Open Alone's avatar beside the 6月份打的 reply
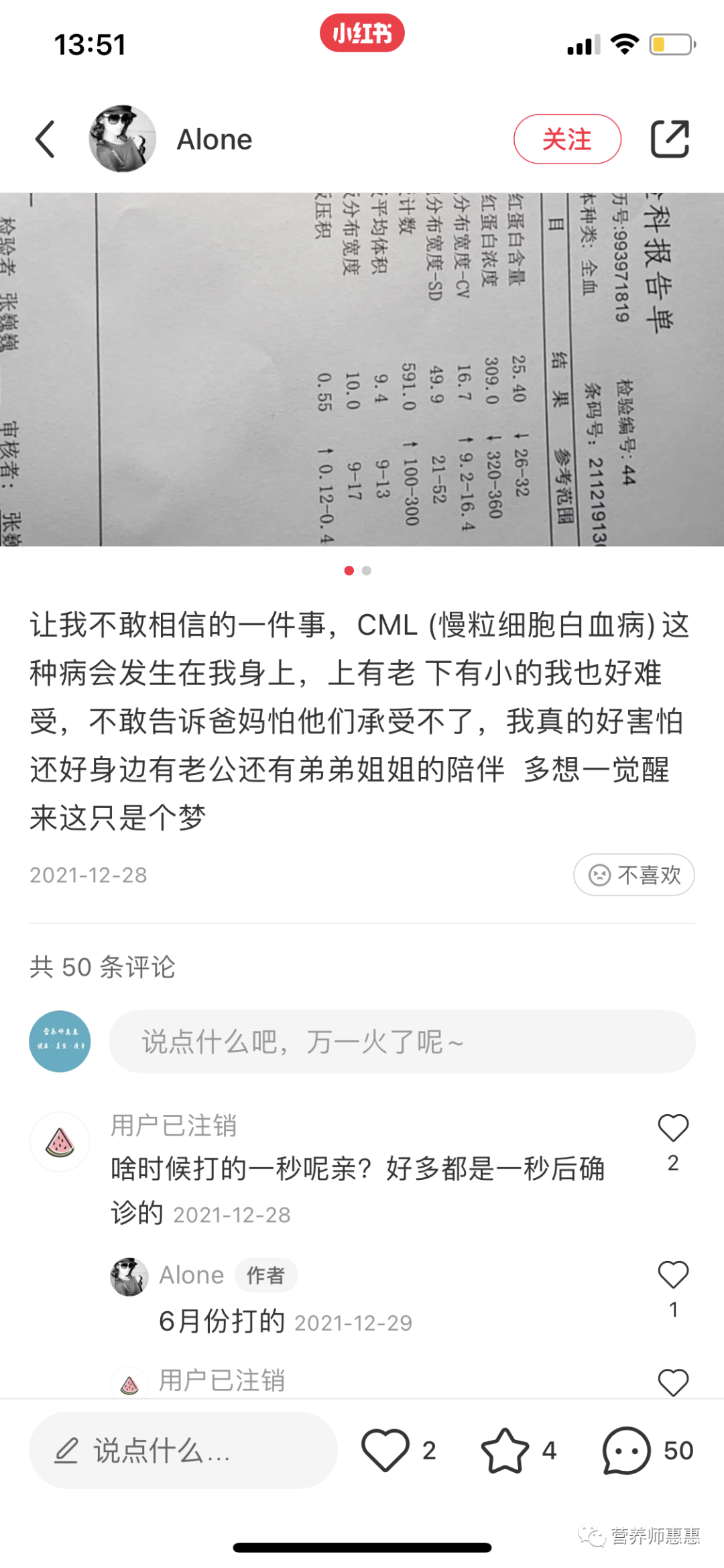 point(129,1276)
